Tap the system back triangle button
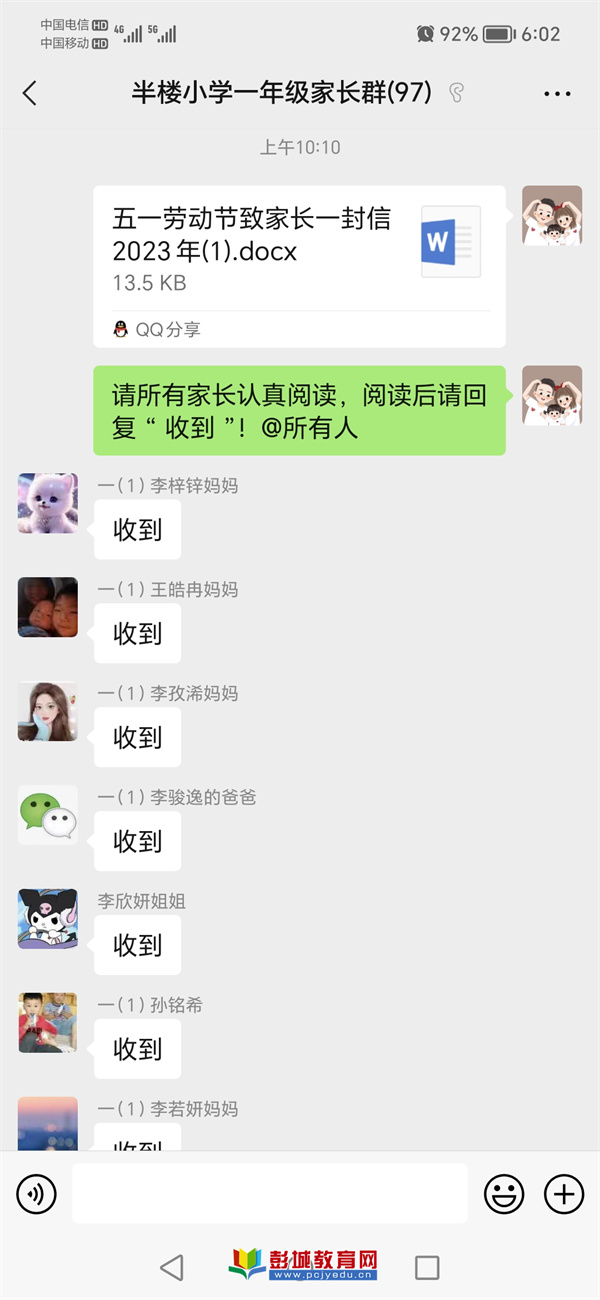The image size is (600, 1300). pyautogui.click(x=172, y=1268)
